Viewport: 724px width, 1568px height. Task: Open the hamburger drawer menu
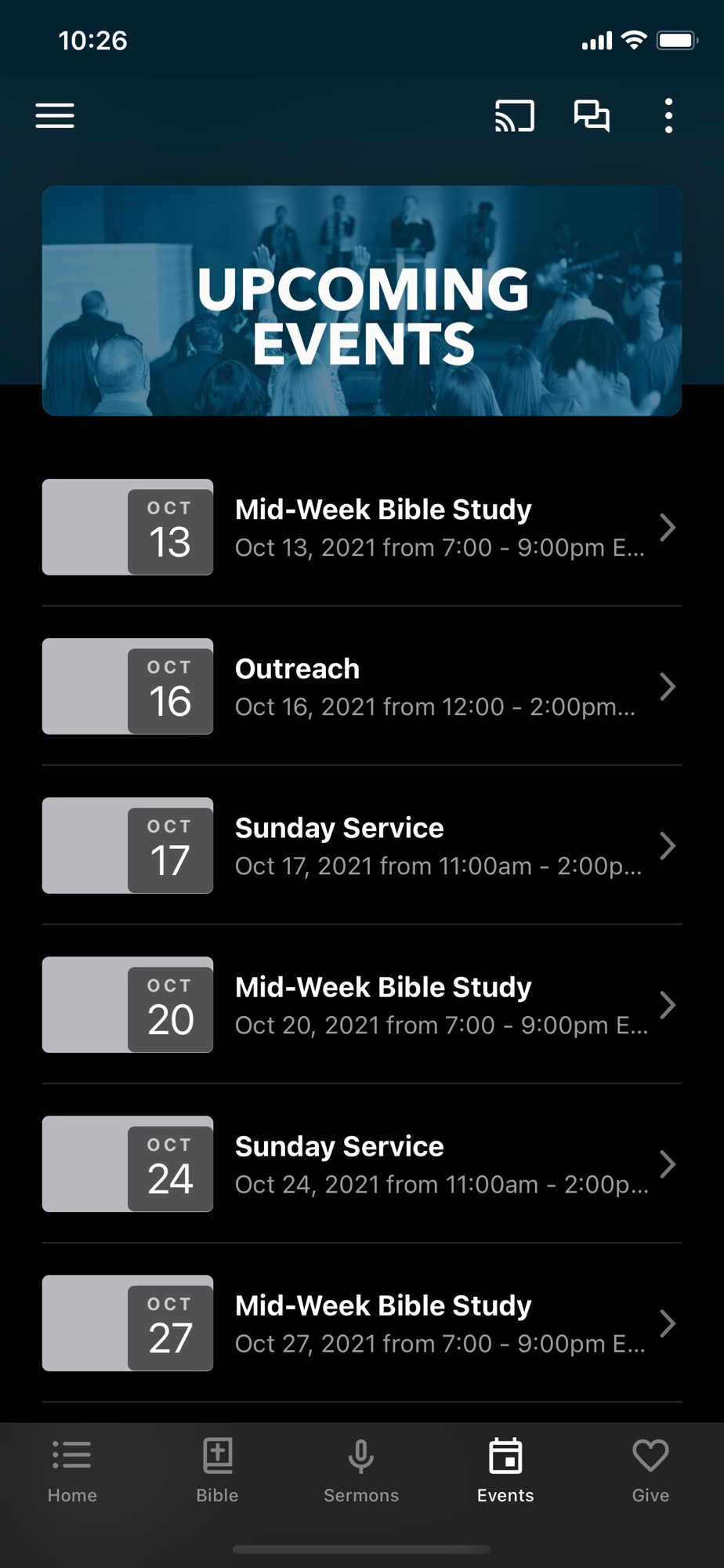click(x=55, y=116)
